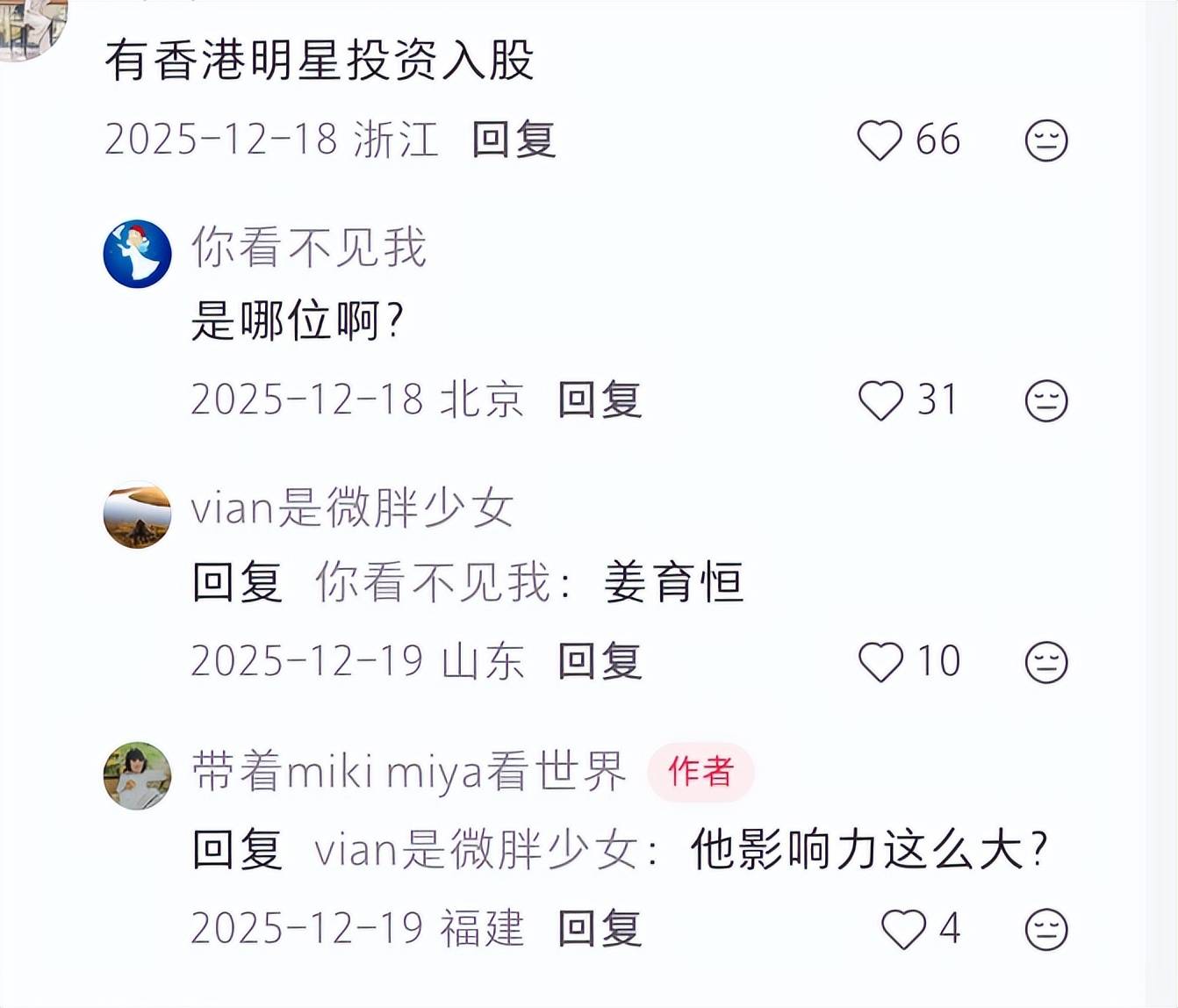Open 你看不见我's profile avatar

[137, 254]
